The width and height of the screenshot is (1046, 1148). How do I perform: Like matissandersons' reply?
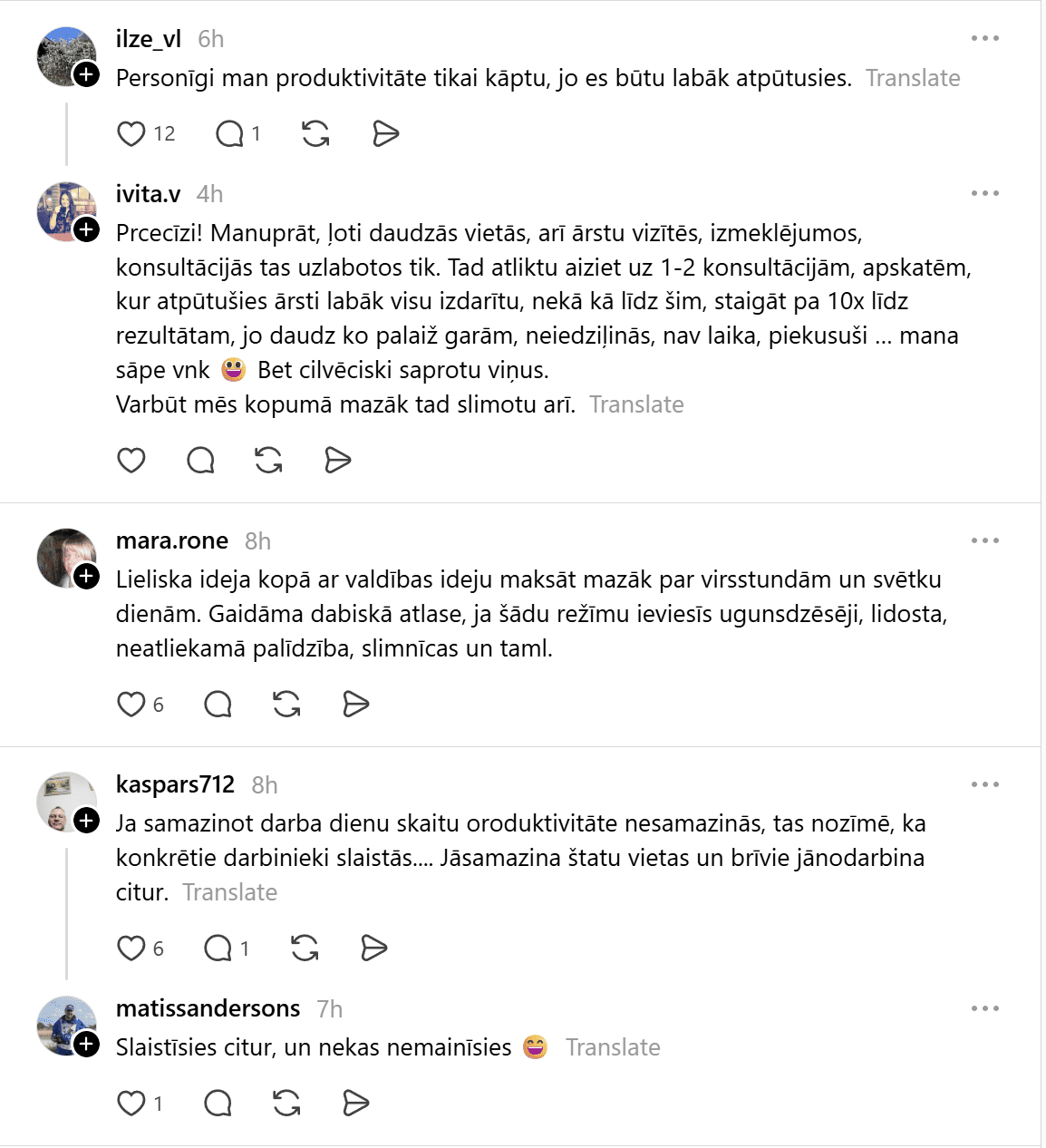click(131, 1104)
